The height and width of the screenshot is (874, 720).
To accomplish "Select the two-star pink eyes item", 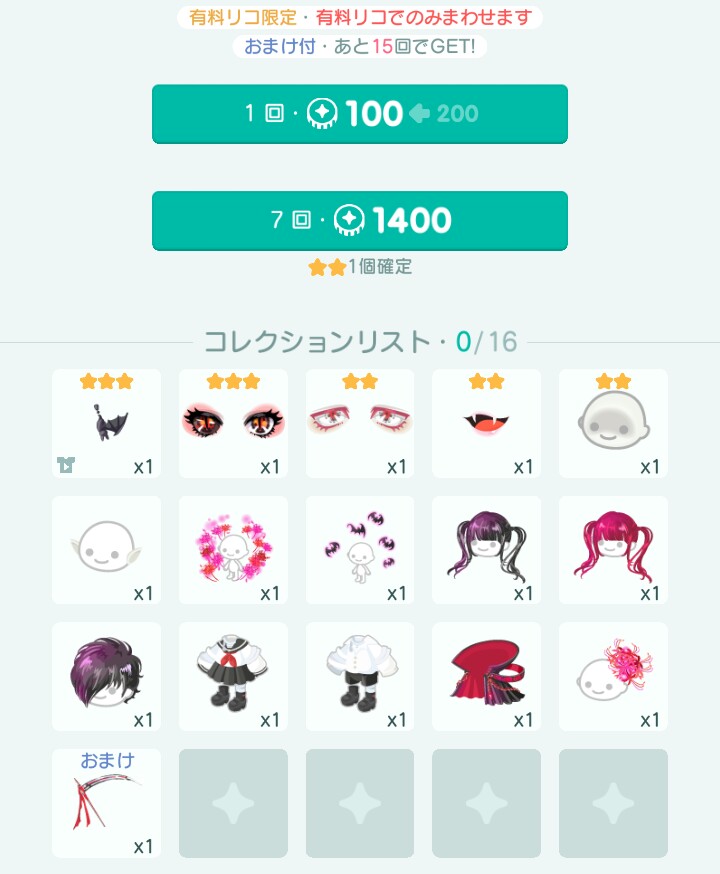I will pos(360,423).
